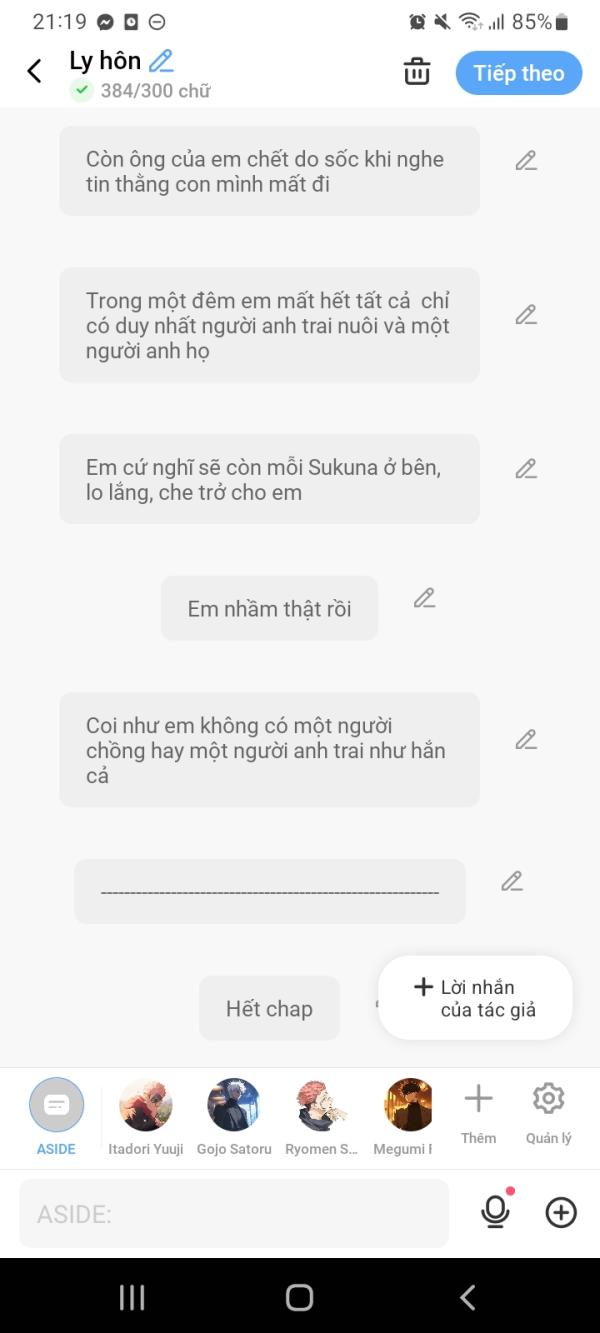Select the ASIDE narrator
Viewport: 600px width, 1333px height.
56,1117
